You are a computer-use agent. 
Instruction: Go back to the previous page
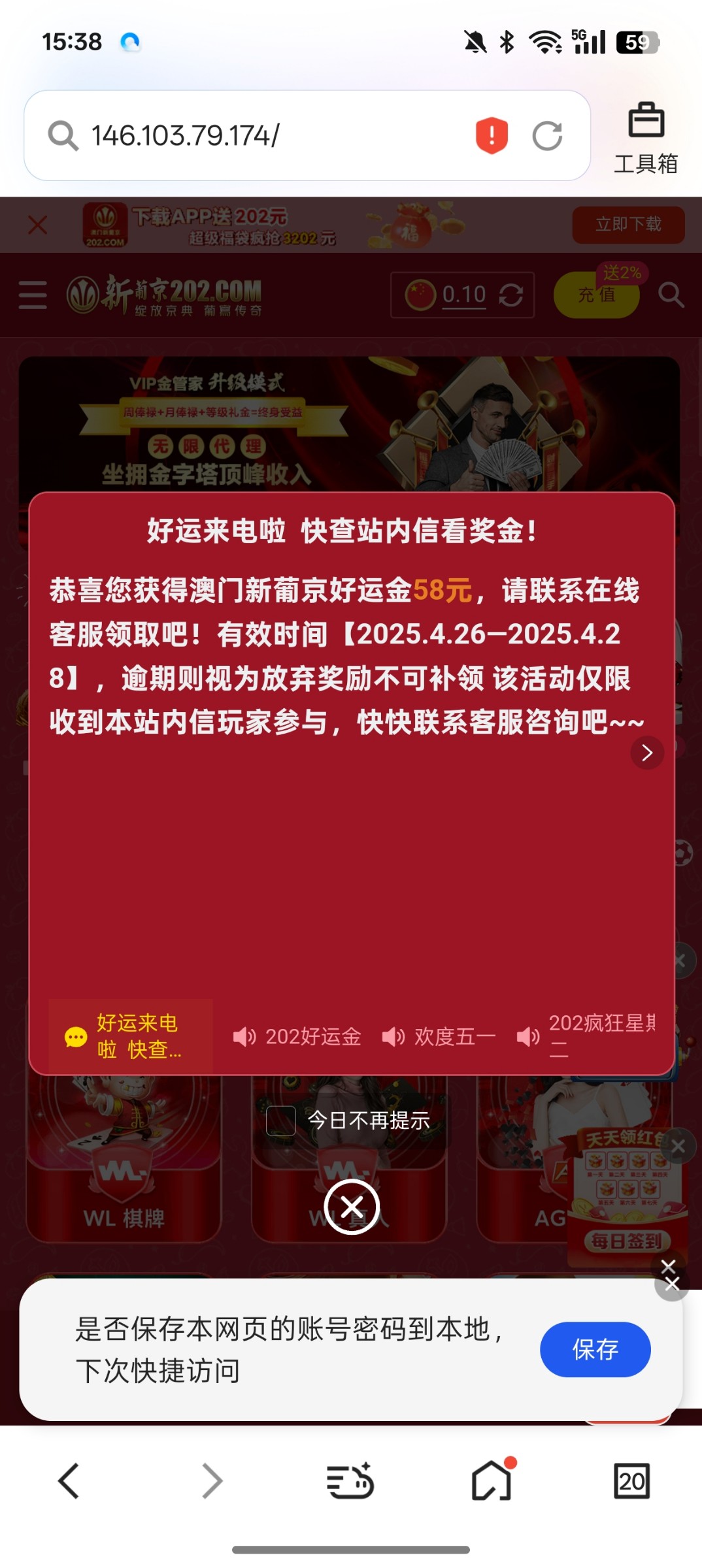coord(69,1480)
